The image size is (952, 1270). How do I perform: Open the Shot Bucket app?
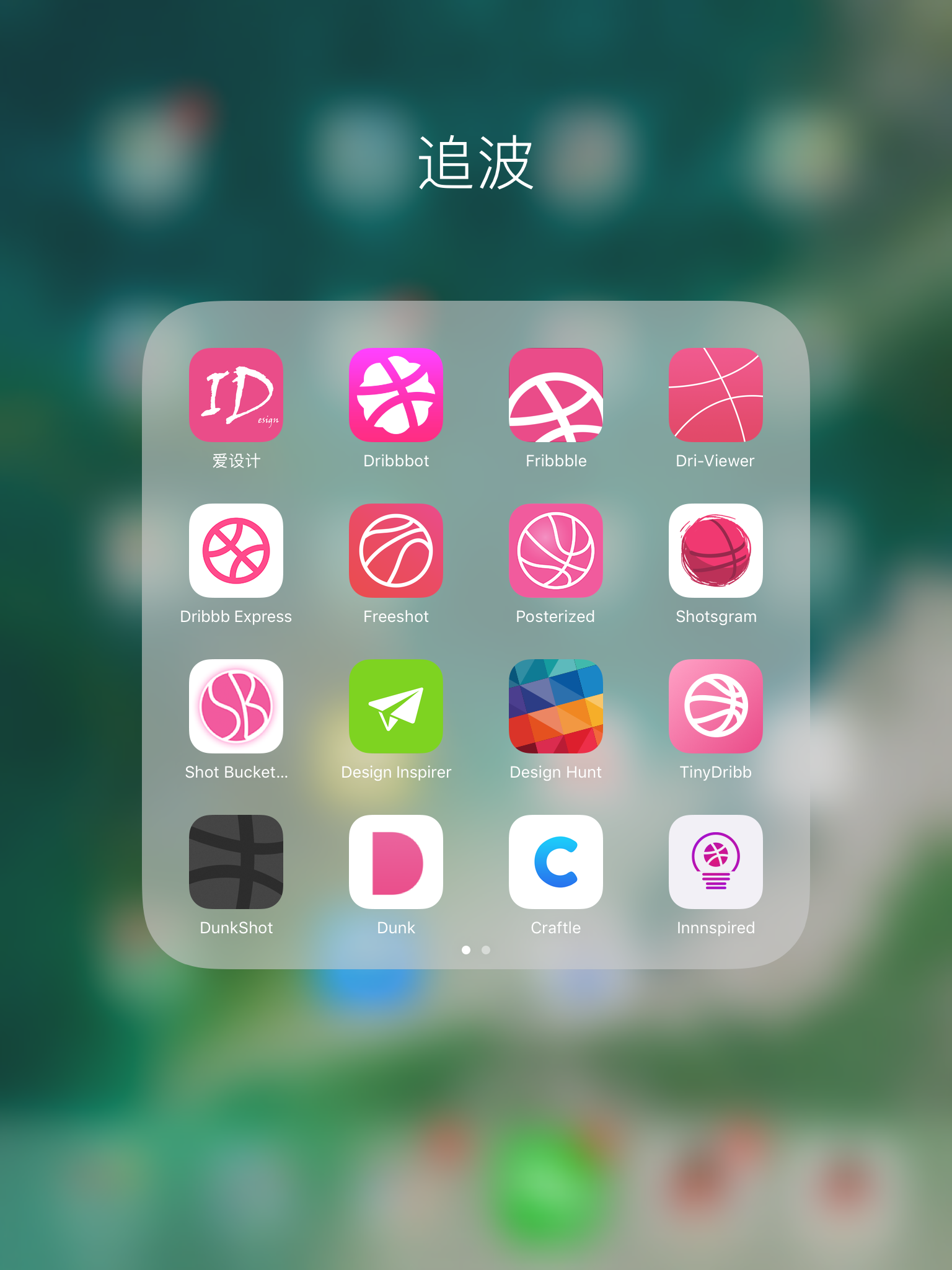tap(236, 706)
